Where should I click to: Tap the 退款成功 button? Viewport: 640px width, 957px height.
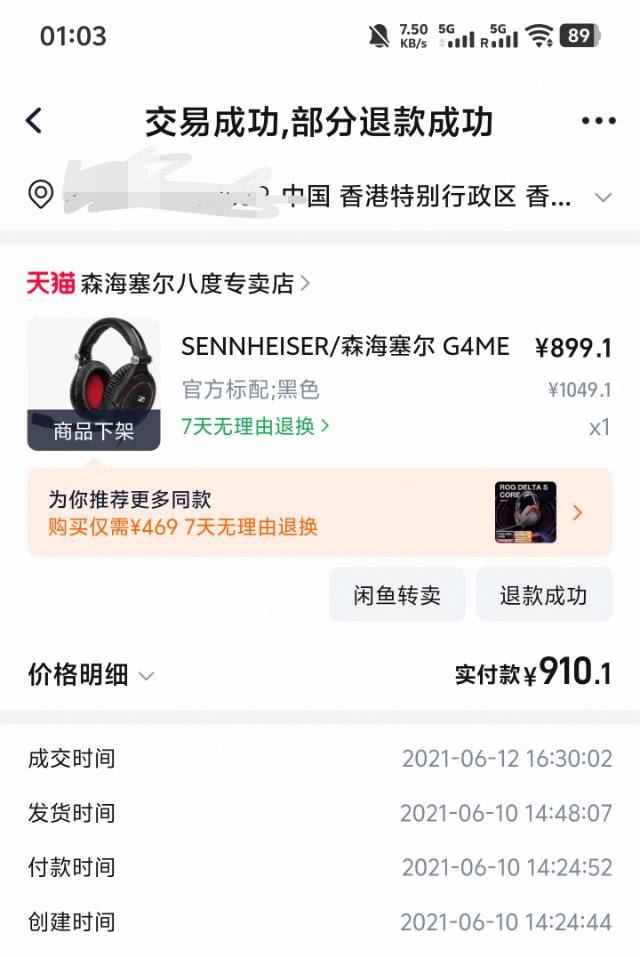(x=543, y=596)
